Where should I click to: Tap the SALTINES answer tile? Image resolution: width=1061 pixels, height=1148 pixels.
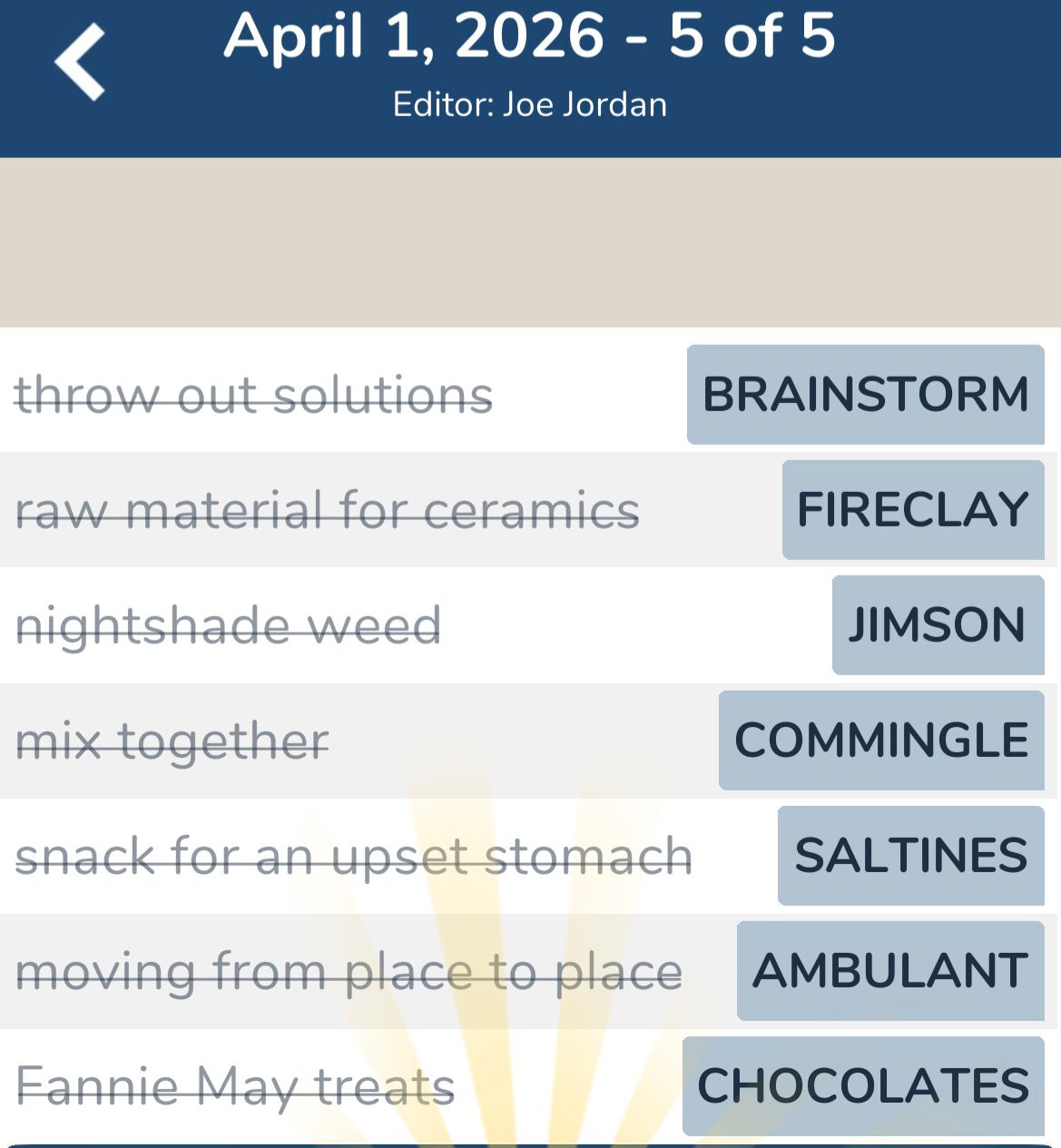(910, 855)
